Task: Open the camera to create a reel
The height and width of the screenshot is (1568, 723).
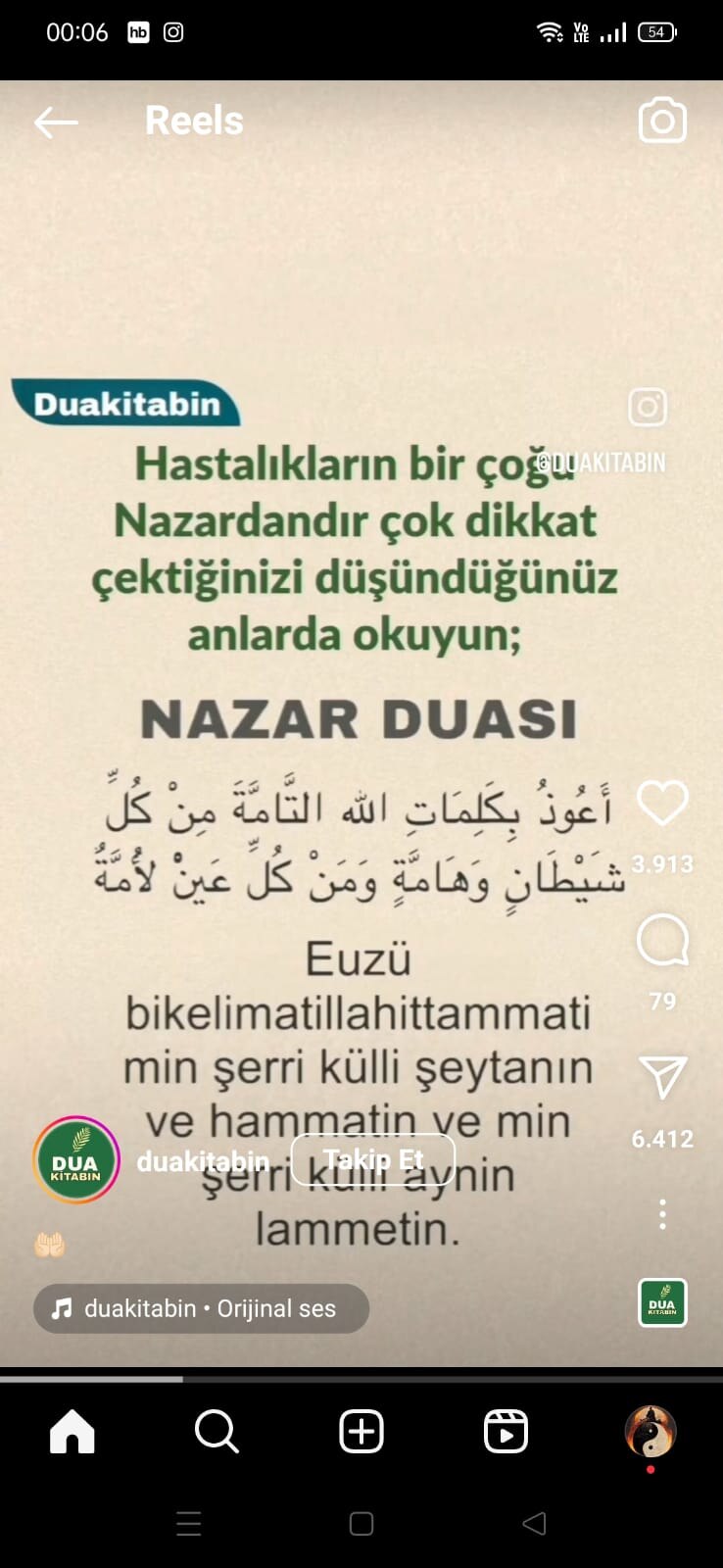Action: click(662, 122)
